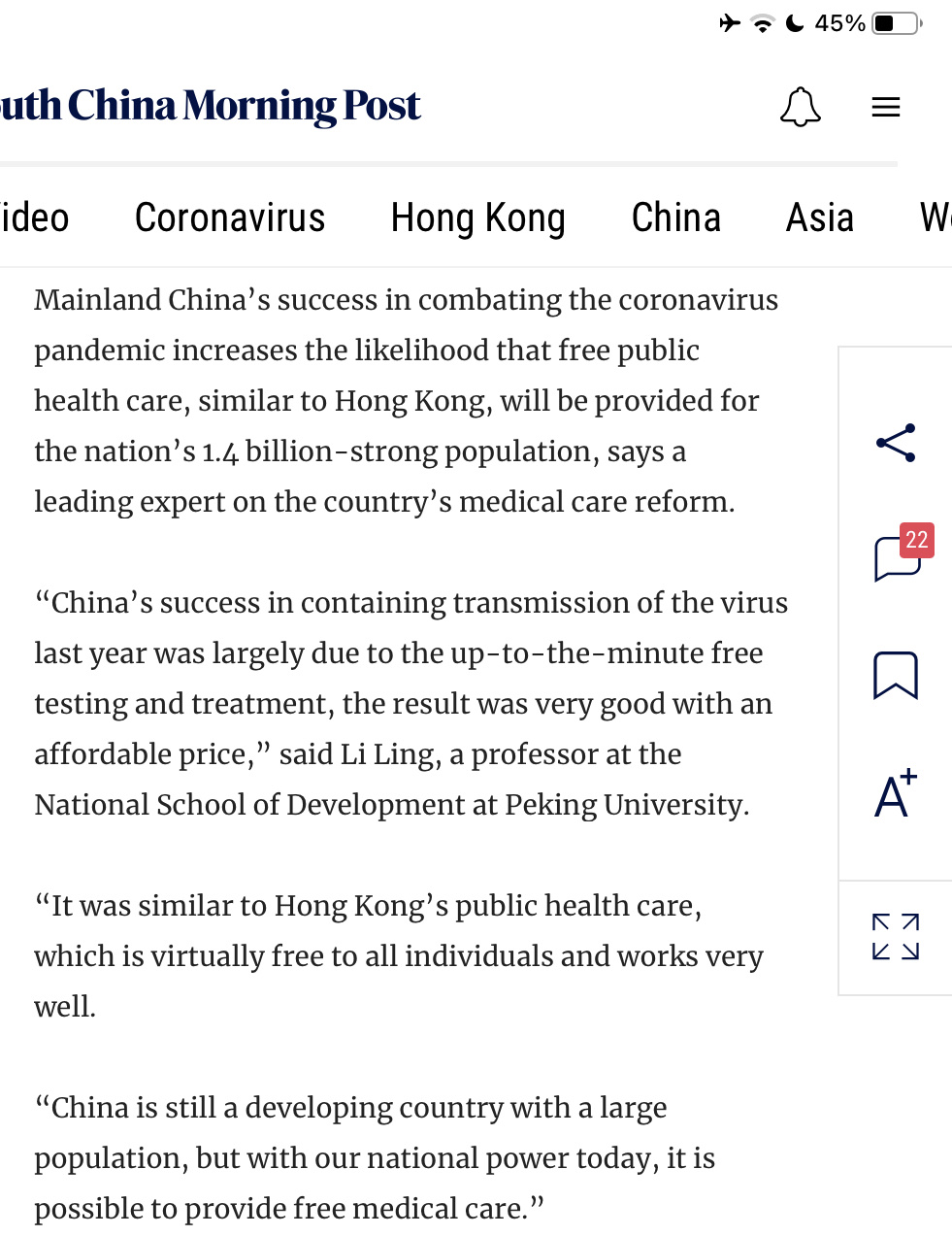The image size is (952, 1236).
Task: Expand article to full screen
Action: click(x=896, y=937)
